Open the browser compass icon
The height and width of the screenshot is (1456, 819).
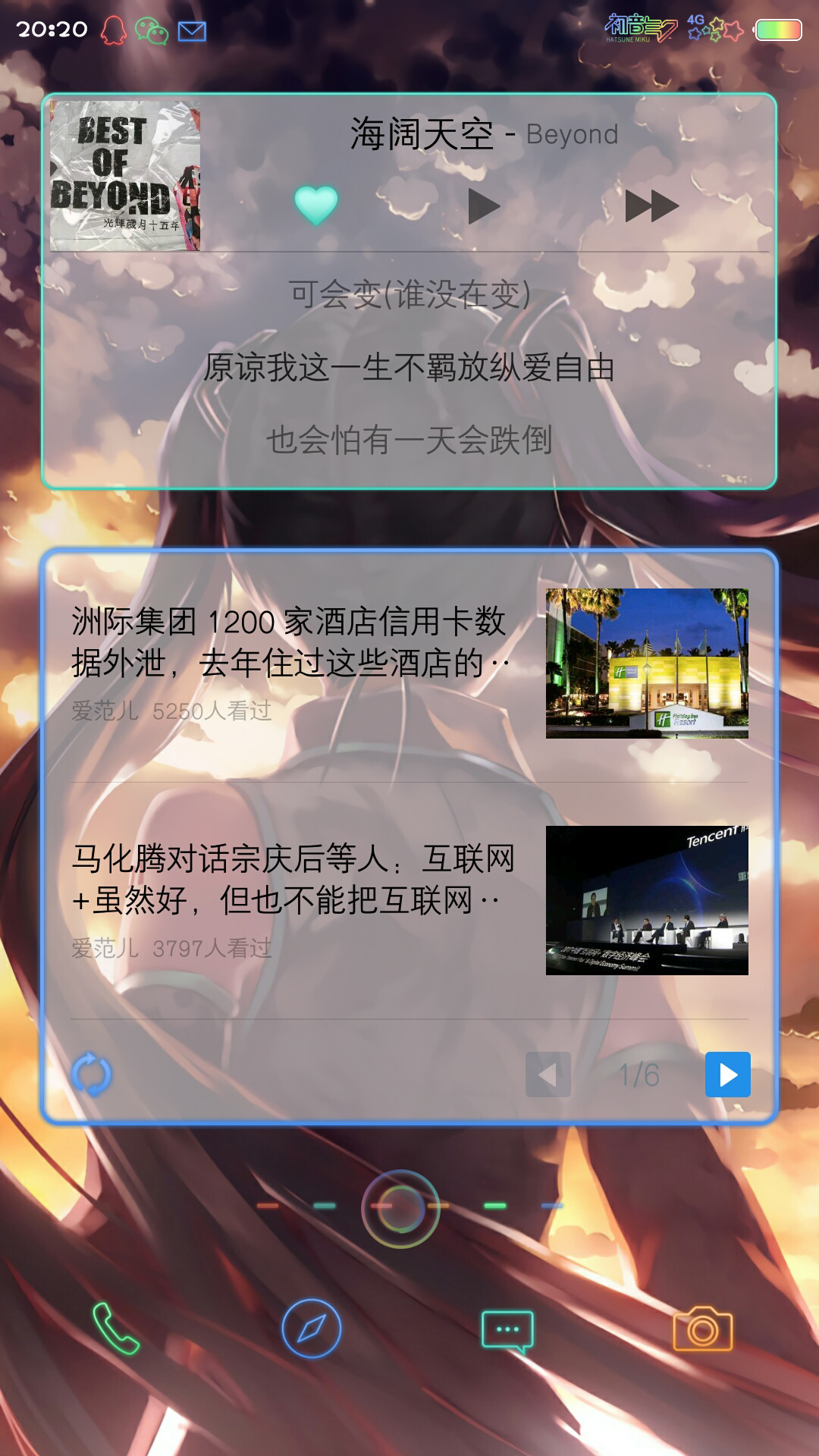312,1329
